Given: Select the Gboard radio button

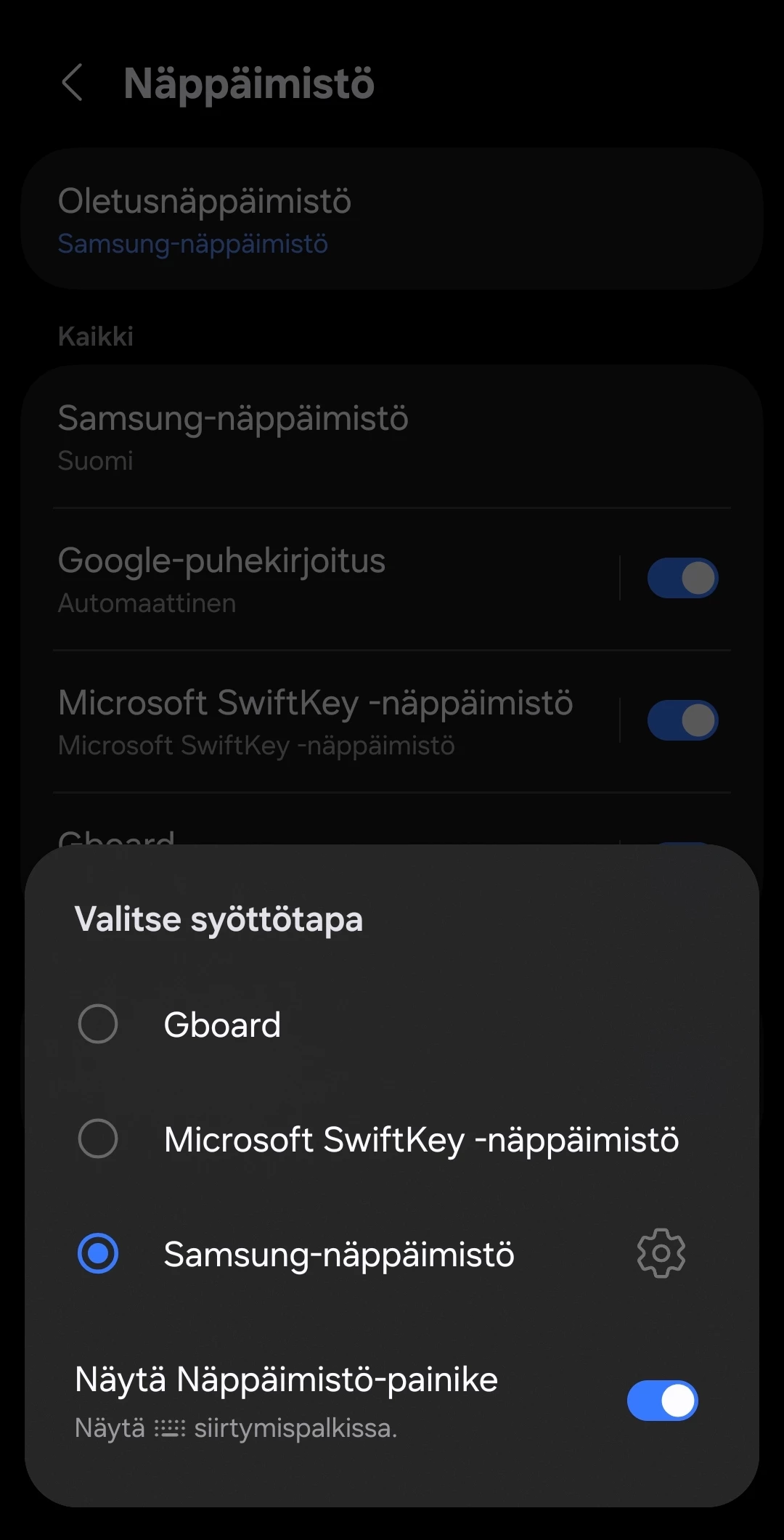Looking at the screenshot, I should coord(98,1024).
